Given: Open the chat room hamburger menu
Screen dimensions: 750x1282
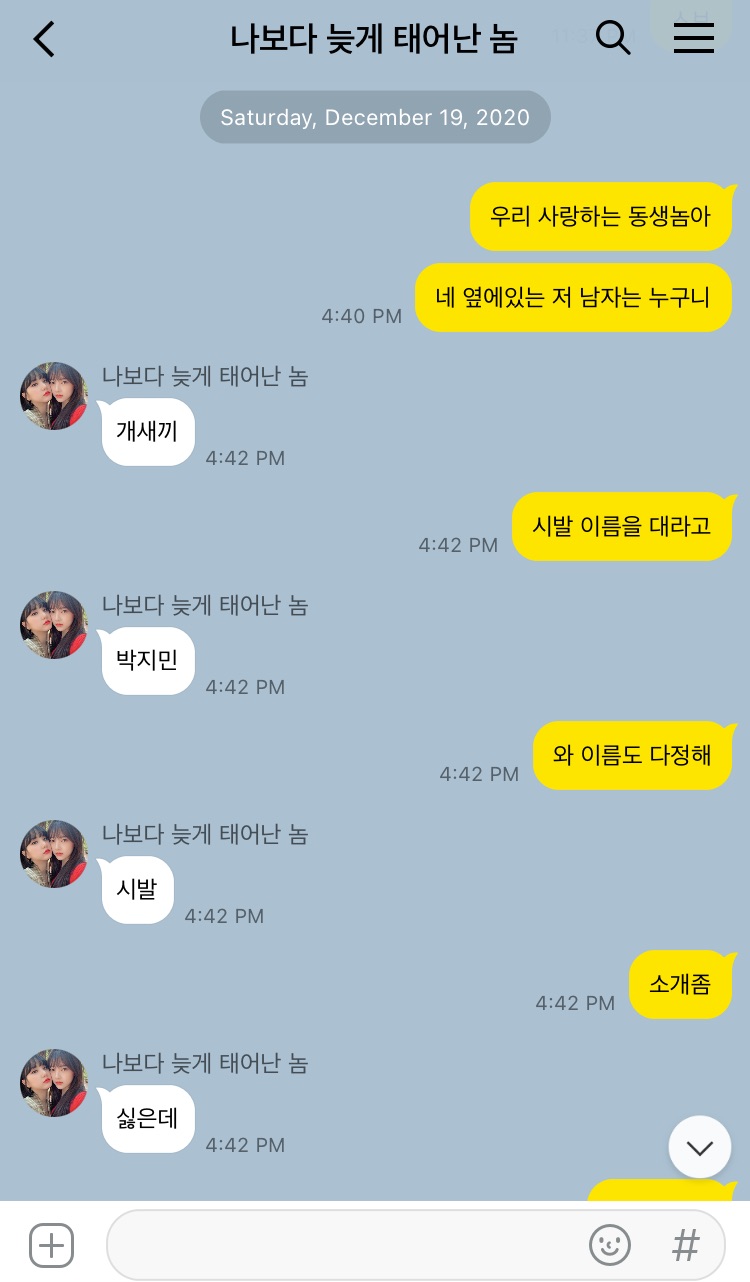Looking at the screenshot, I should (x=693, y=38).
